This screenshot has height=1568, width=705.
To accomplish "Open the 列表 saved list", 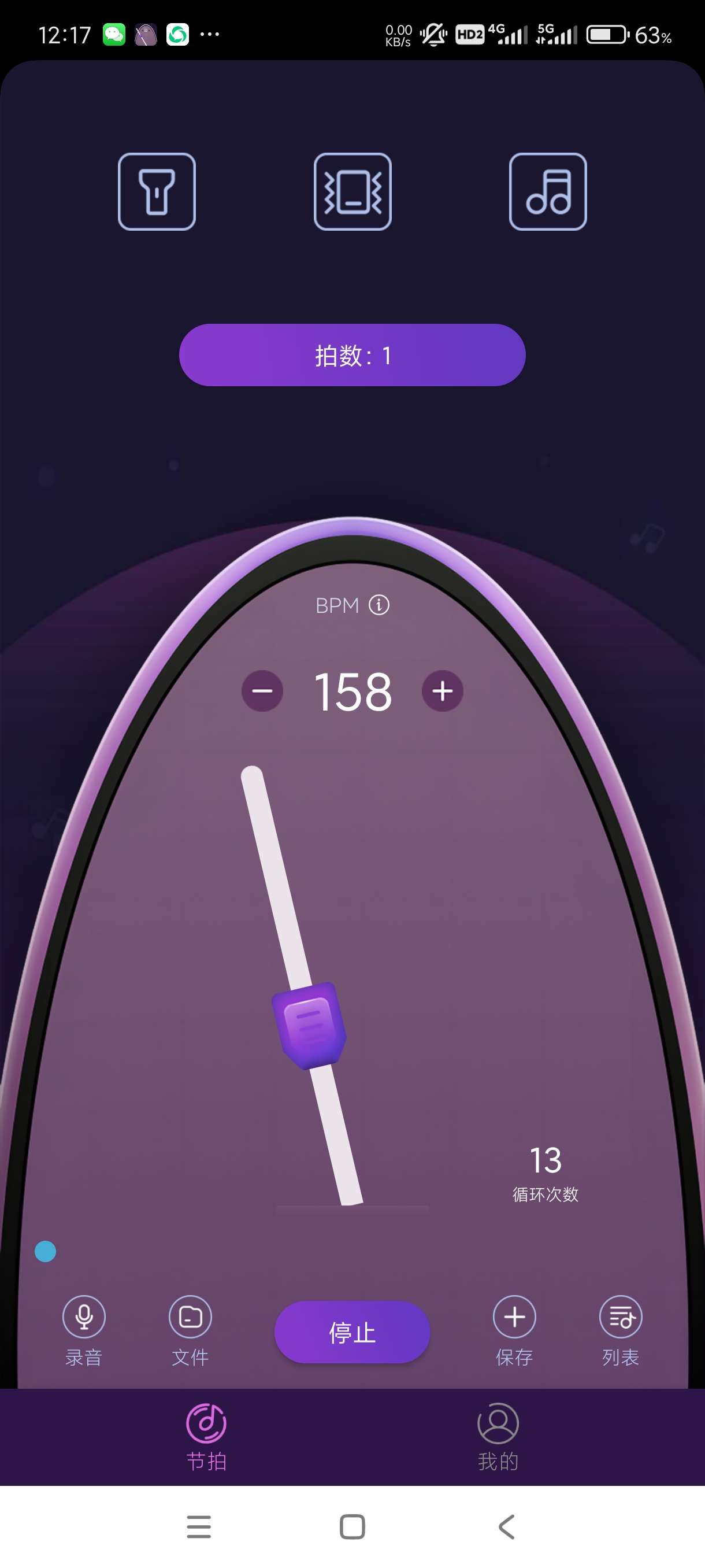I will pos(621,1330).
